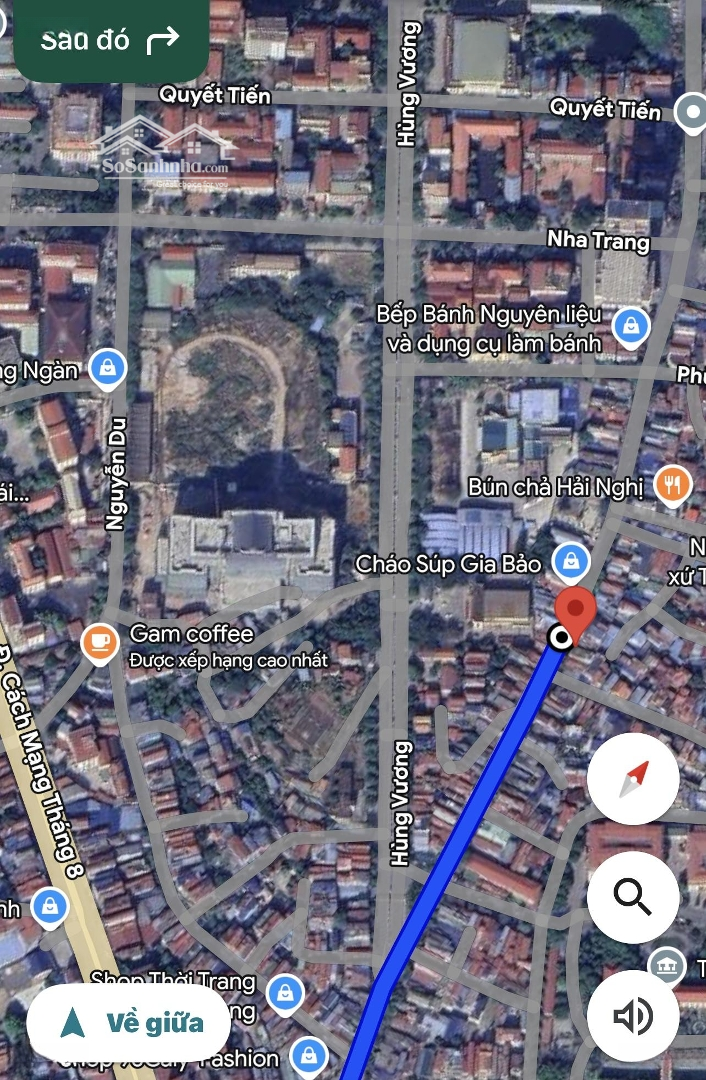Recenter the map with Về giữa
The image size is (706, 1080).
pos(128,1023)
